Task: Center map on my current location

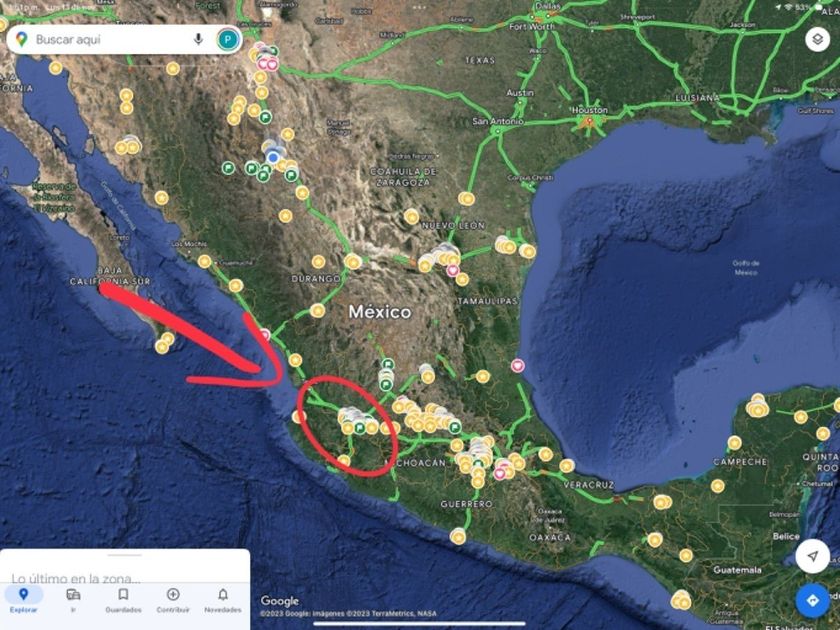Action: (x=813, y=556)
